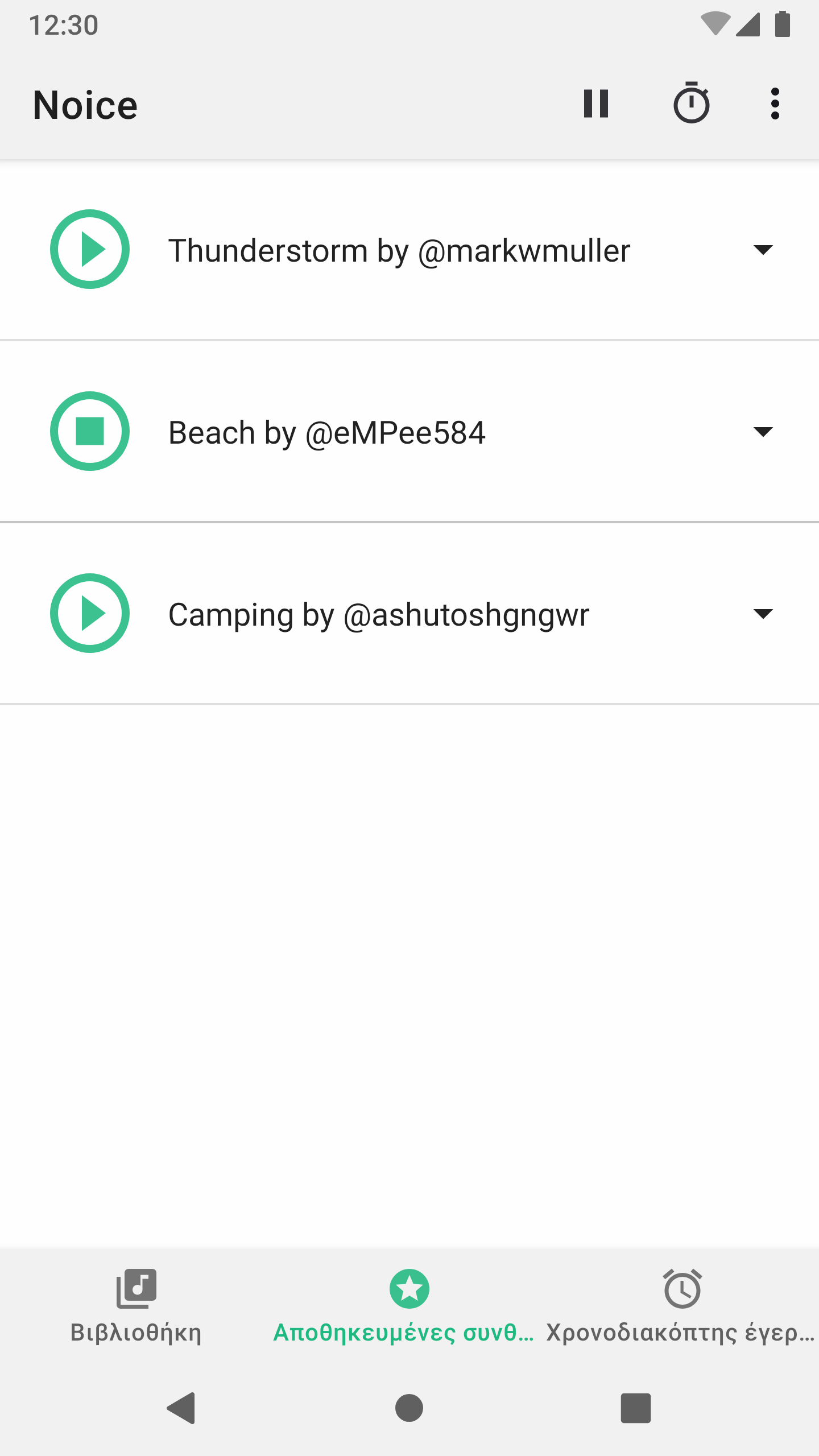Tap the system back button
Image resolution: width=819 pixels, height=1456 pixels.
click(182, 1408)
